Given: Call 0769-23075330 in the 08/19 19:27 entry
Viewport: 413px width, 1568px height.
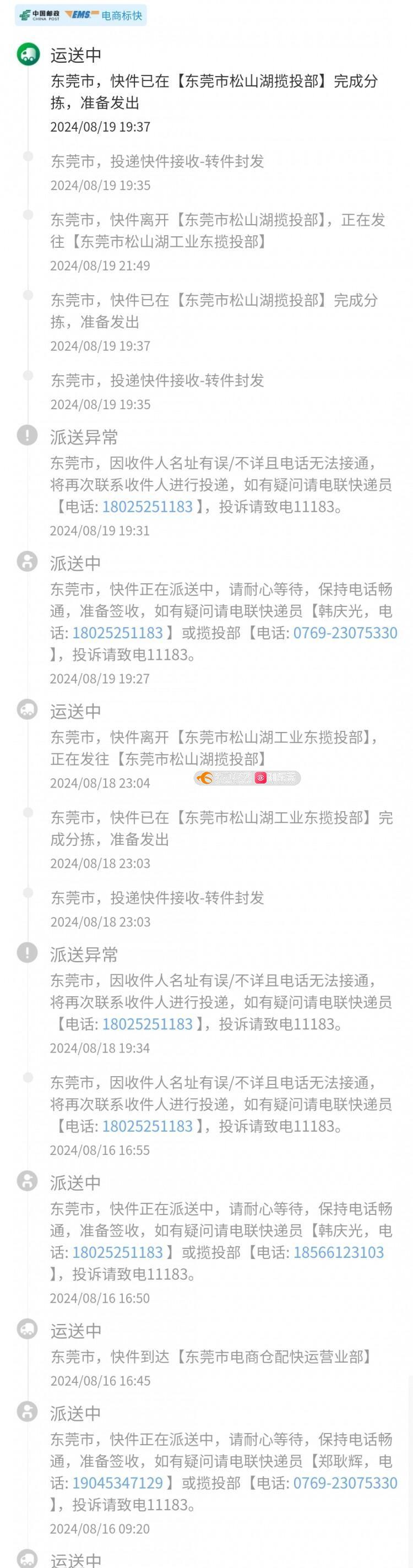Looking at the screenshot, I should 345,632.
